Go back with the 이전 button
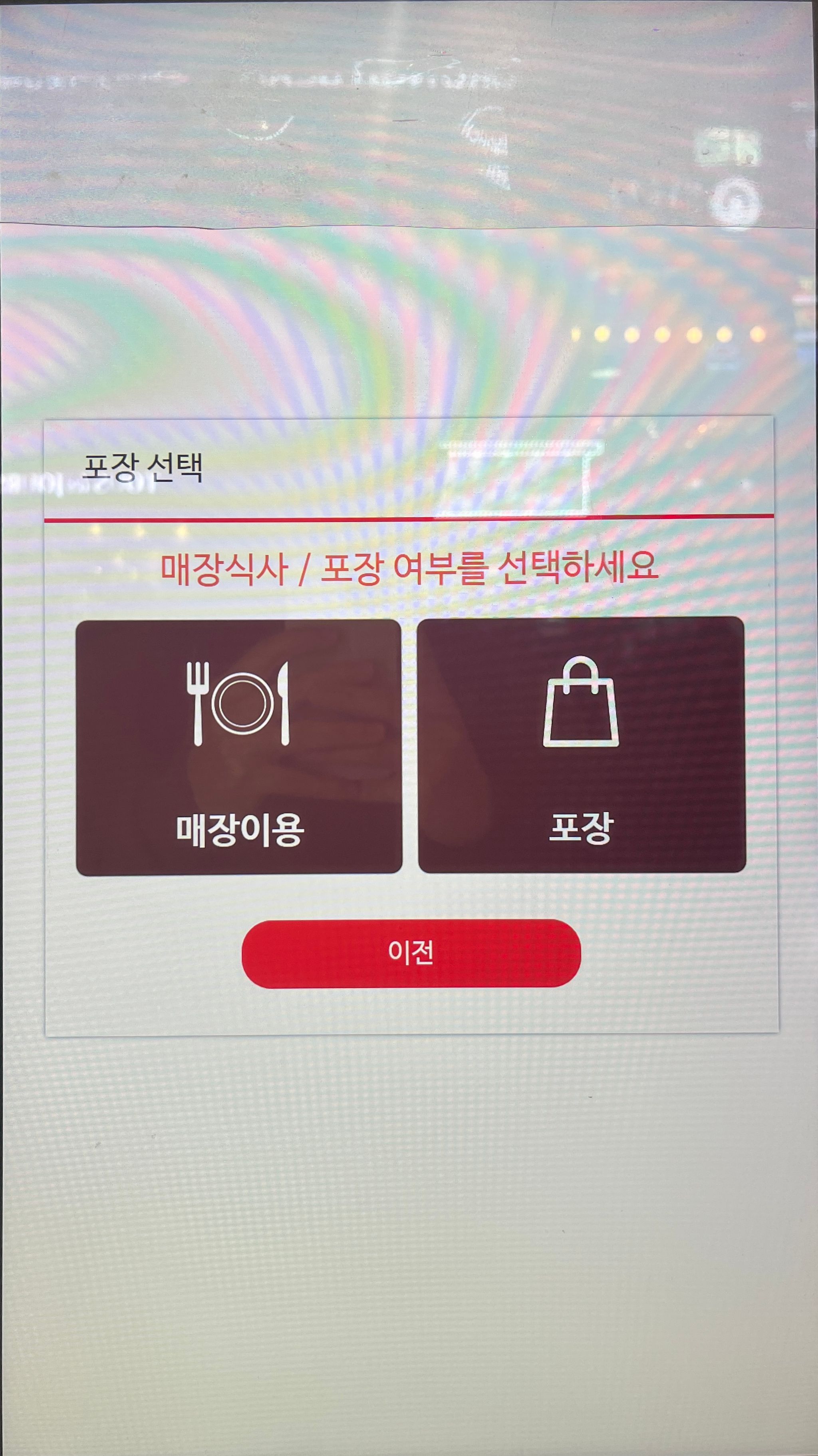The width and height of the screenshot is (818, 1456). coord(411,953)
